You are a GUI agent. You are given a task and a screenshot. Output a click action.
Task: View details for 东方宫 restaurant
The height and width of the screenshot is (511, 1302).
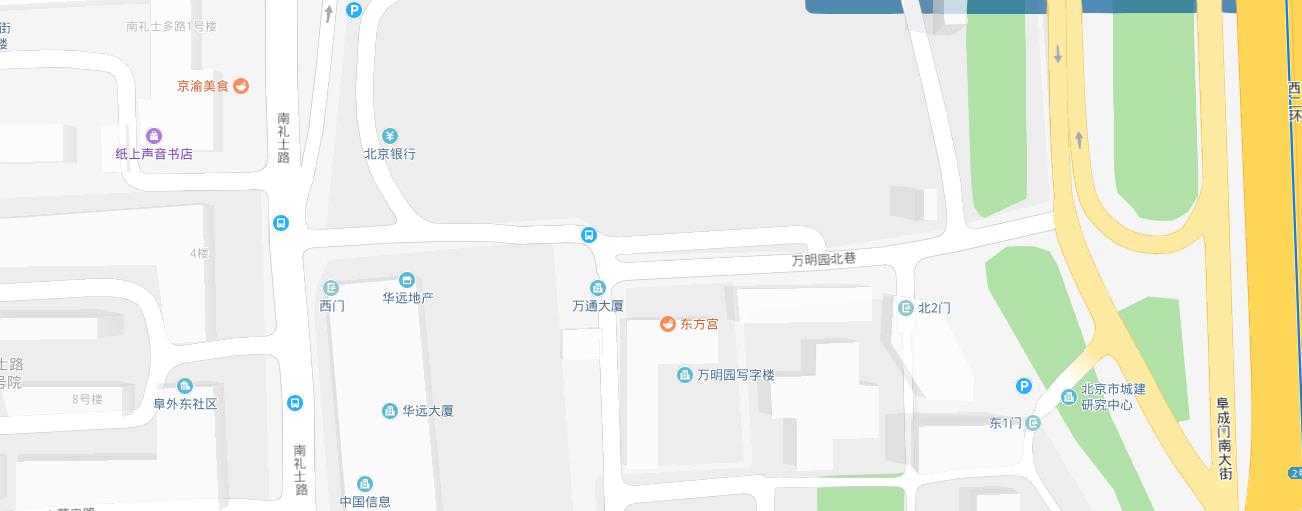(x=667, y=324)
